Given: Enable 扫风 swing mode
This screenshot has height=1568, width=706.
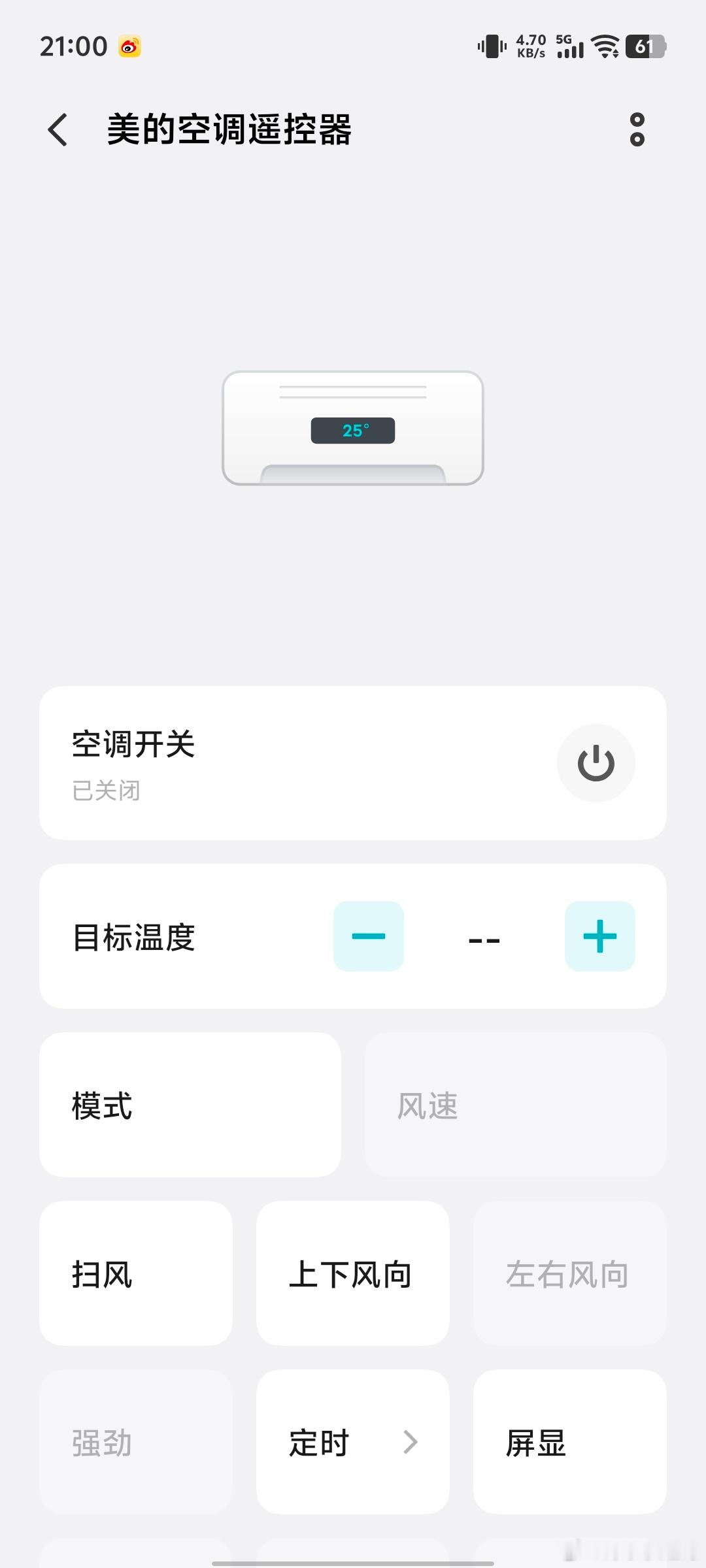Looking at the screenshot, I should [x=135, y=1275].
